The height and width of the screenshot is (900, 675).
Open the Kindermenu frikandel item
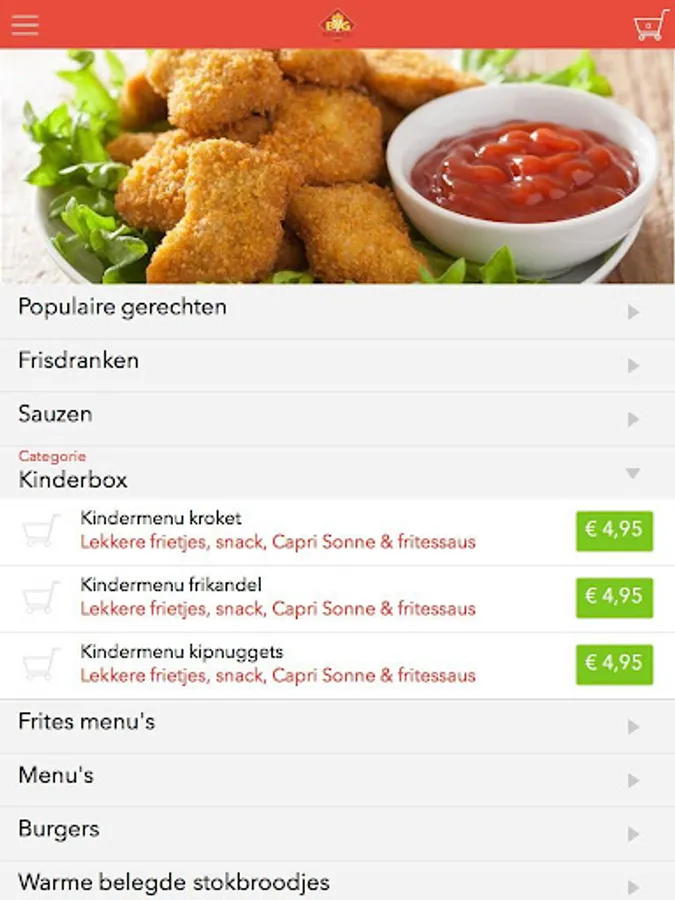click(278, 597)
